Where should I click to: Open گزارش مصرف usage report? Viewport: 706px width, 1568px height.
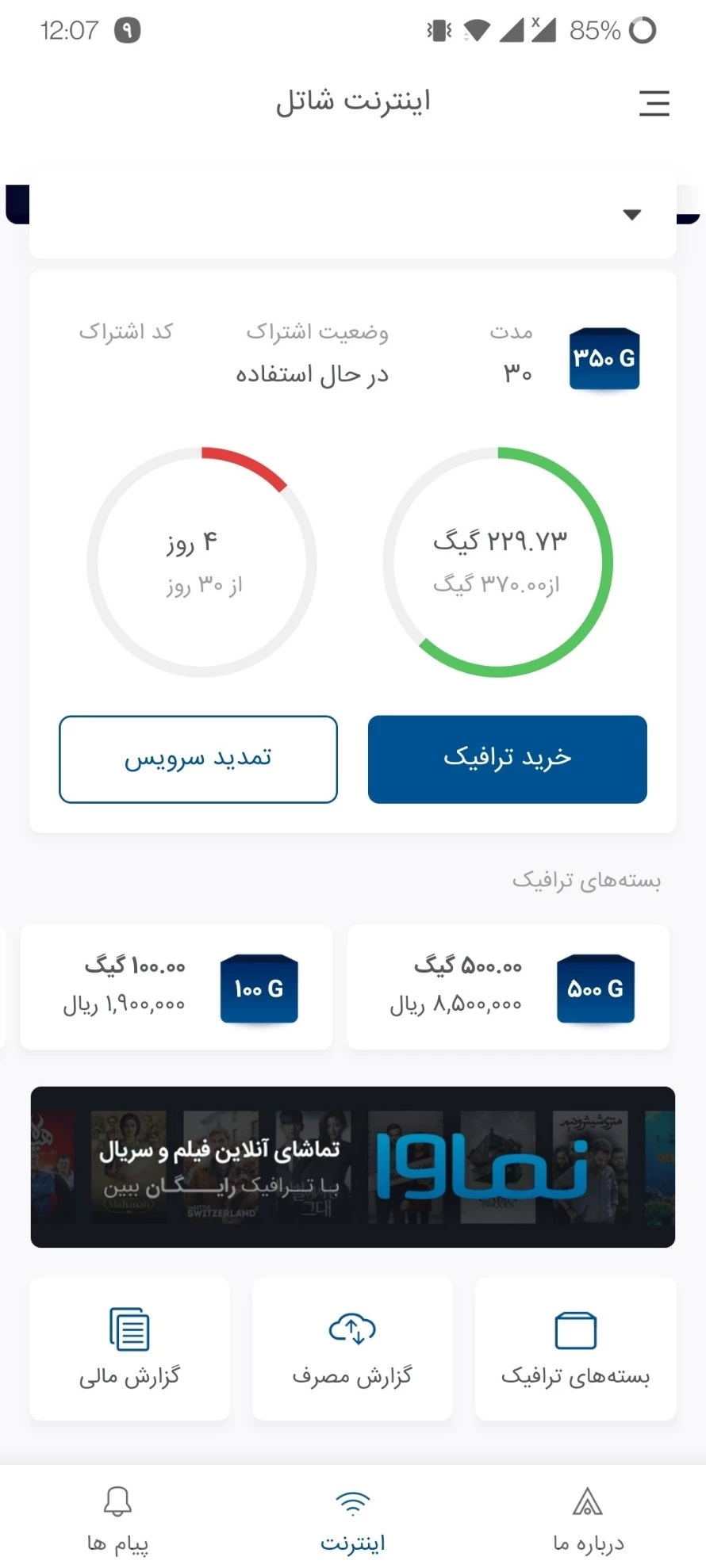(352, 1348)
